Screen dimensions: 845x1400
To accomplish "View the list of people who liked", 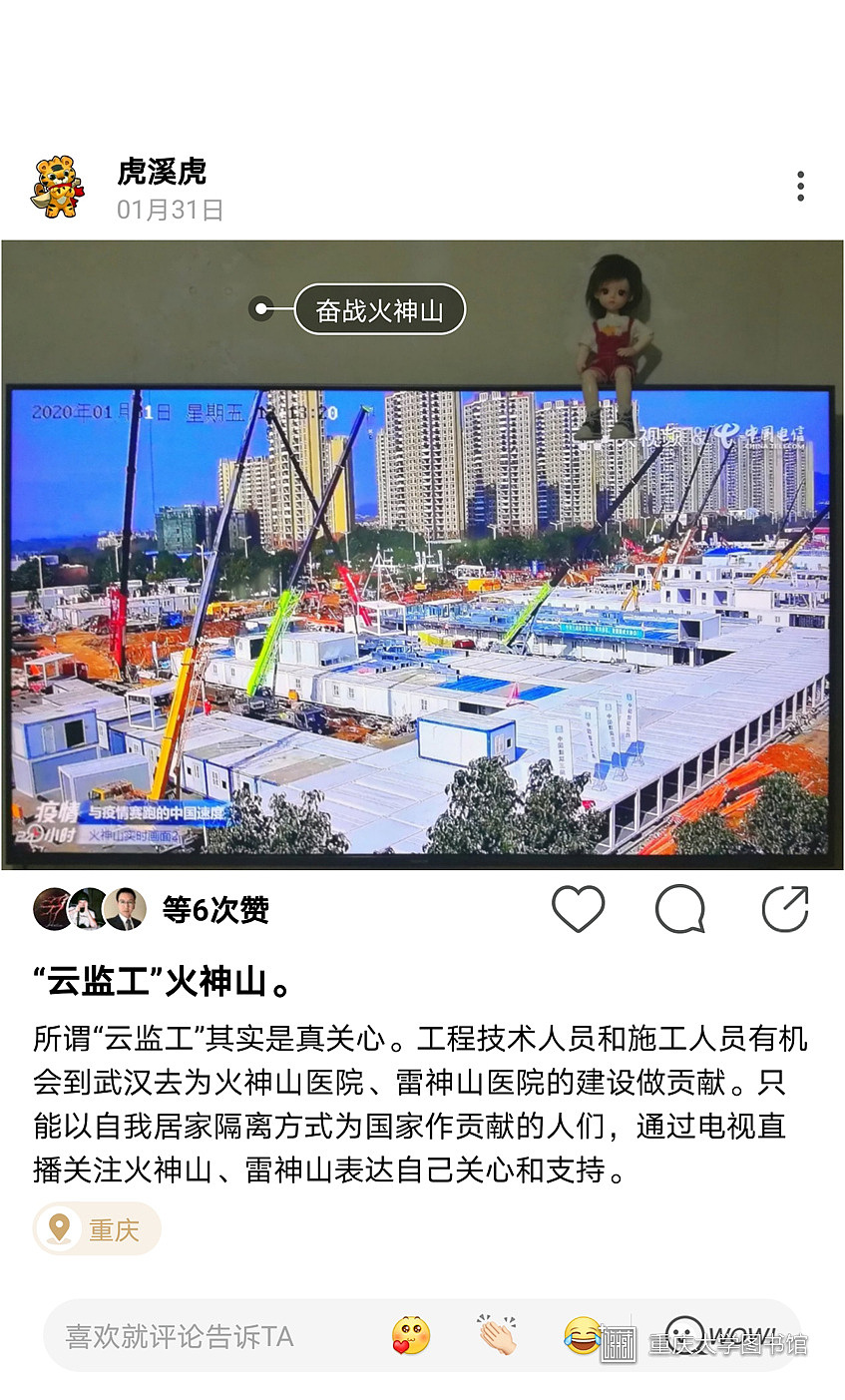I will pyautogui.click(x=214, y=909).
